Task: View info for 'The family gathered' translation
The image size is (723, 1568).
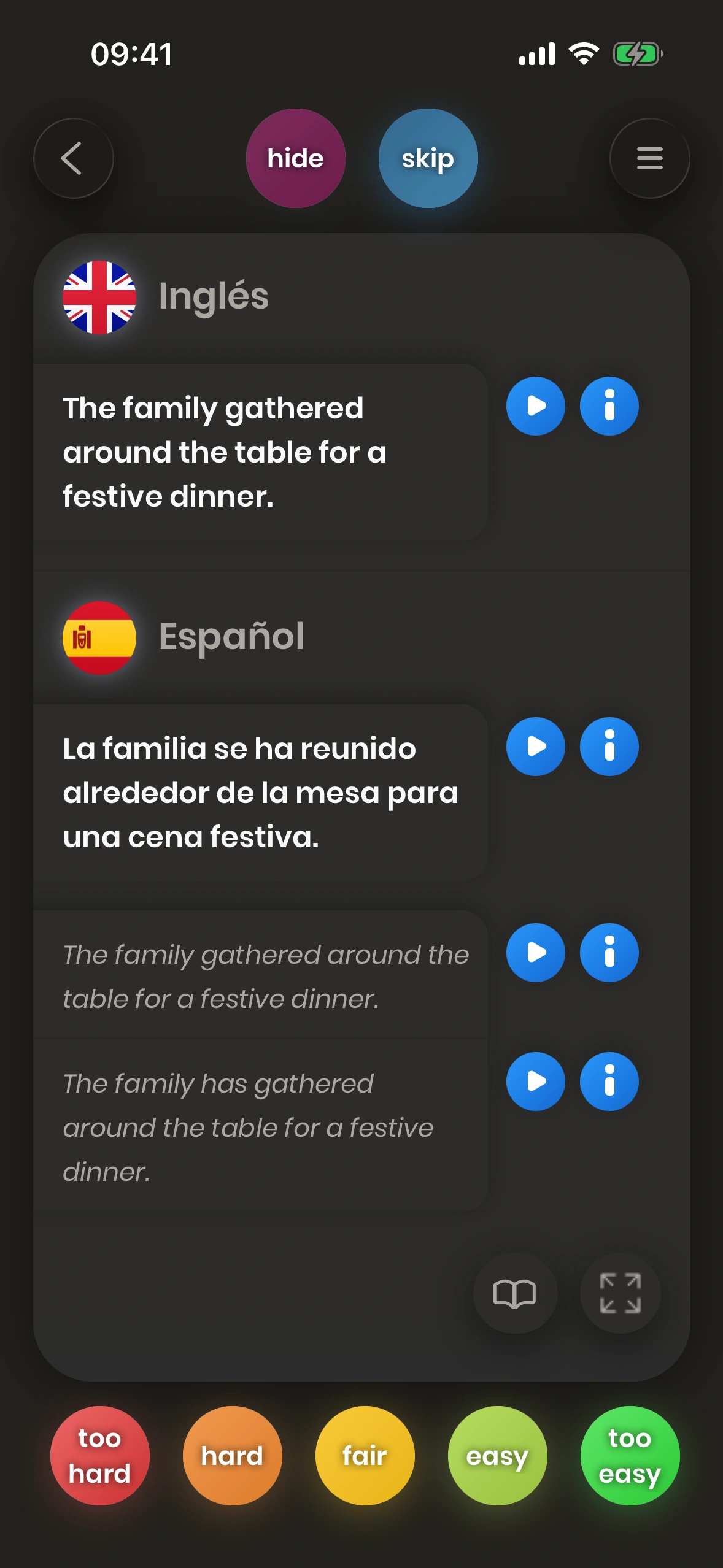Action: tap(609, 953)
